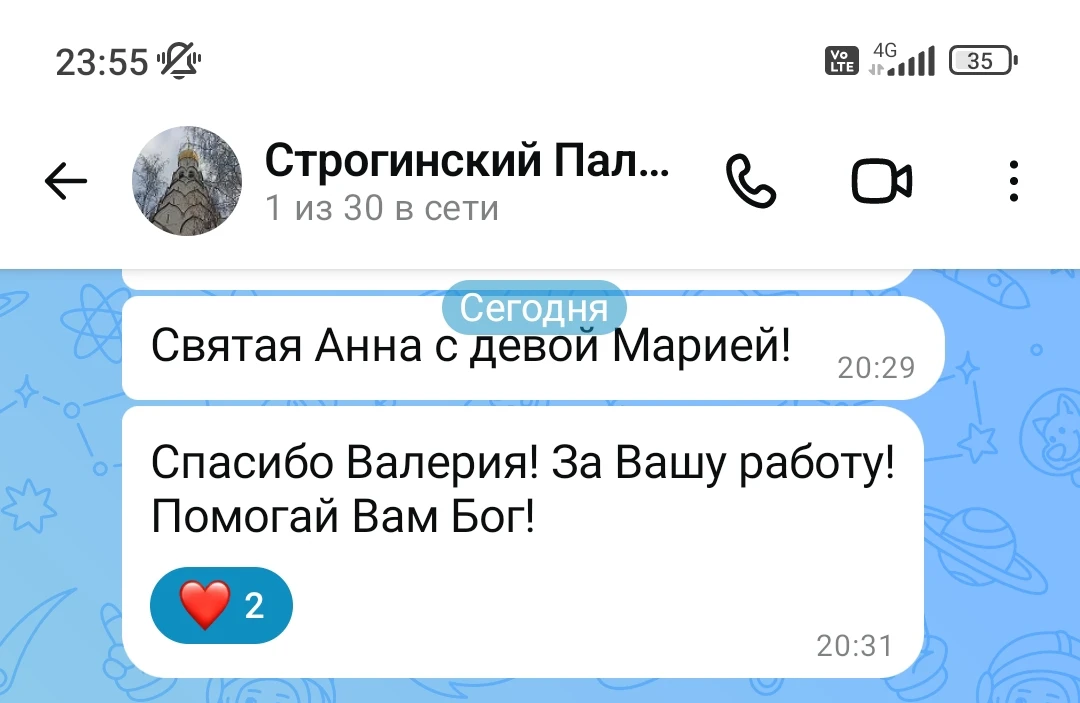The image size is (1080, 703).
Task: Tap the heart reaction with 2 likes
Action: pyautogui.click(x=221, y=606)
